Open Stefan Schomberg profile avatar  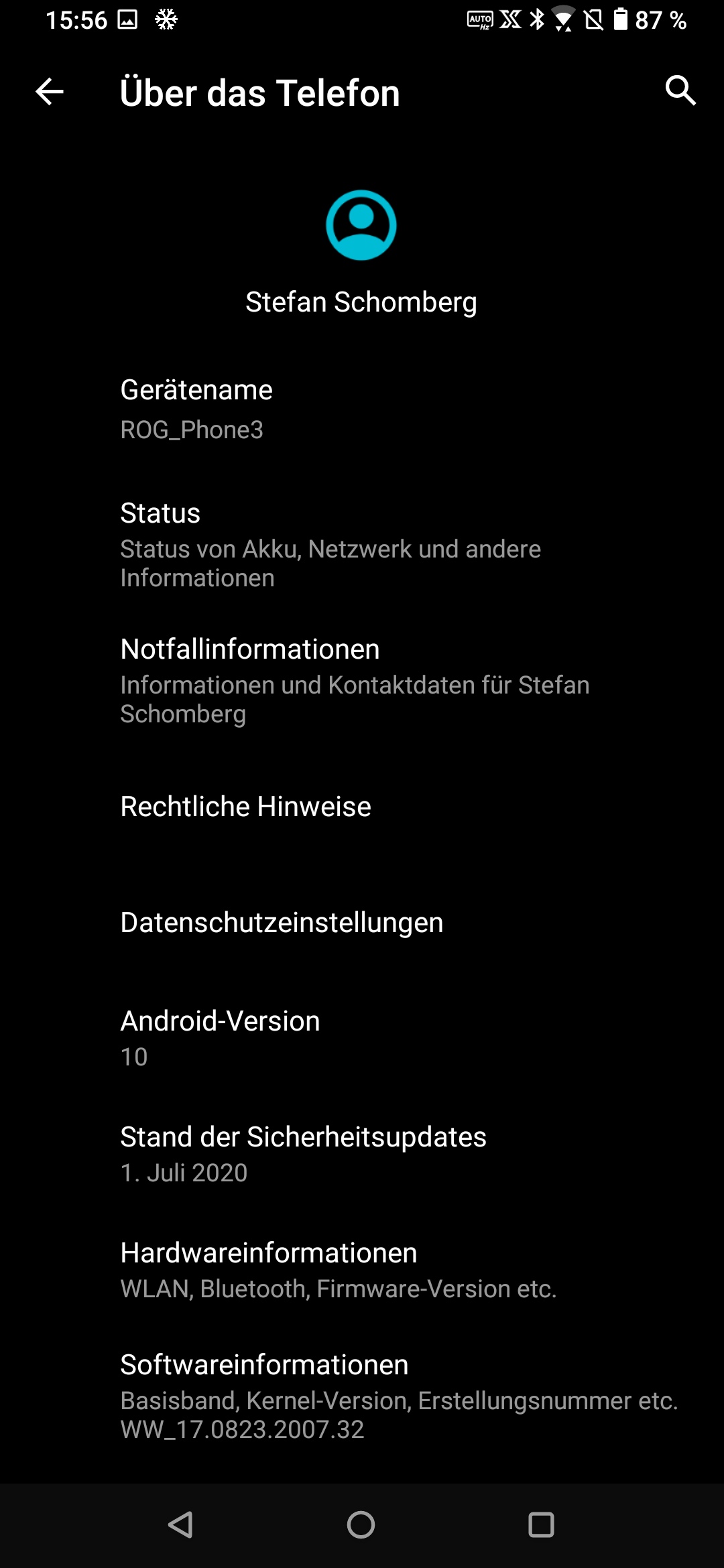tap(361, 225)
